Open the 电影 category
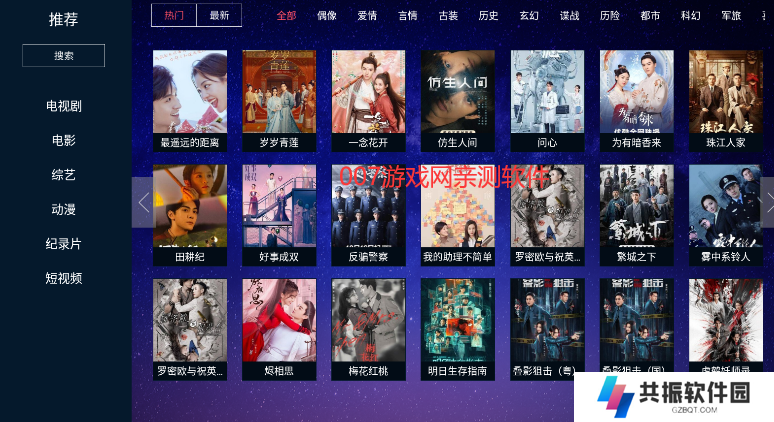Screen dimensions: 774x422 (x=64, y=140)
